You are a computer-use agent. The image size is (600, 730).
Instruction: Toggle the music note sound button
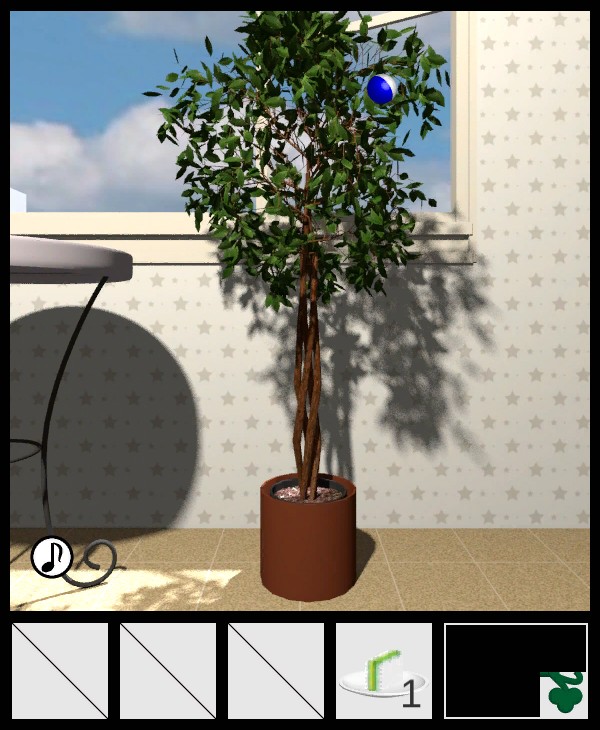pos(52,557)
